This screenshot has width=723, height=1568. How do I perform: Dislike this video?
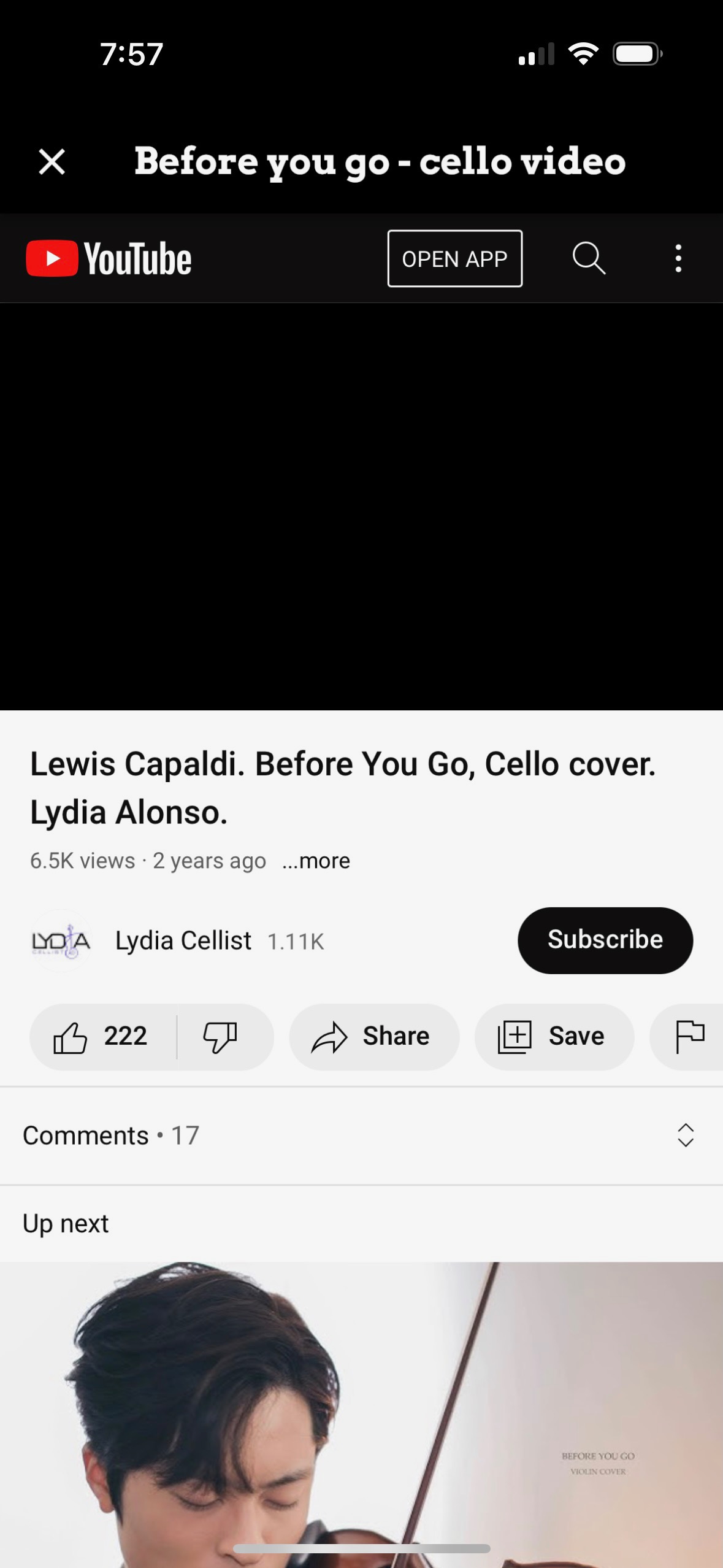pos(221,1037)
